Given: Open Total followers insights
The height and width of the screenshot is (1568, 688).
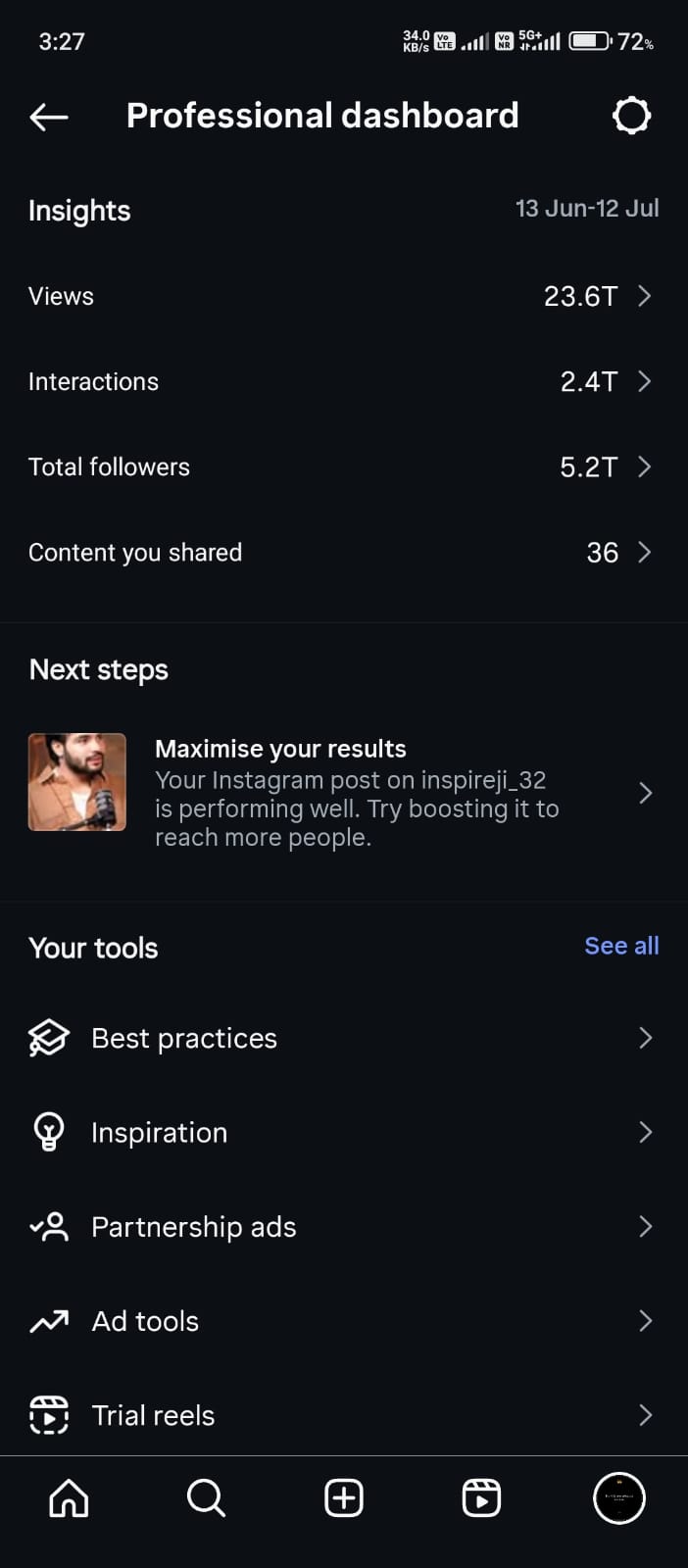Looking at the screenshot, I should point(344,466).
